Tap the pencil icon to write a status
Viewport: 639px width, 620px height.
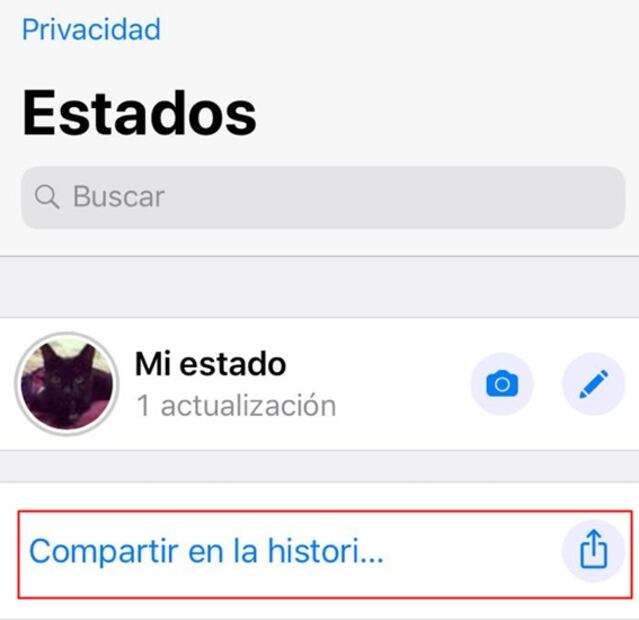coord(593,384)
